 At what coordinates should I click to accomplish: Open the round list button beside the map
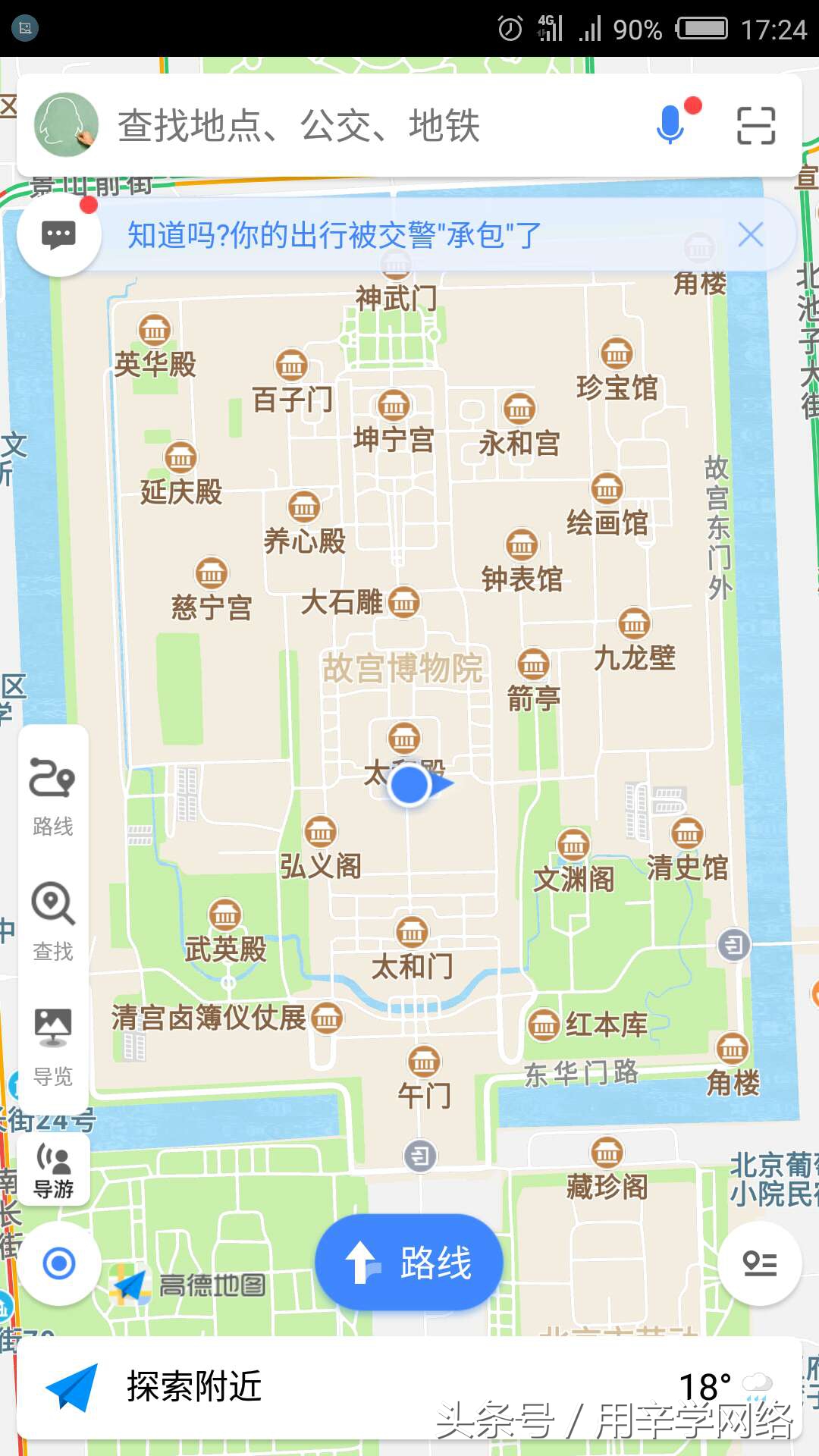(760, 1263)
